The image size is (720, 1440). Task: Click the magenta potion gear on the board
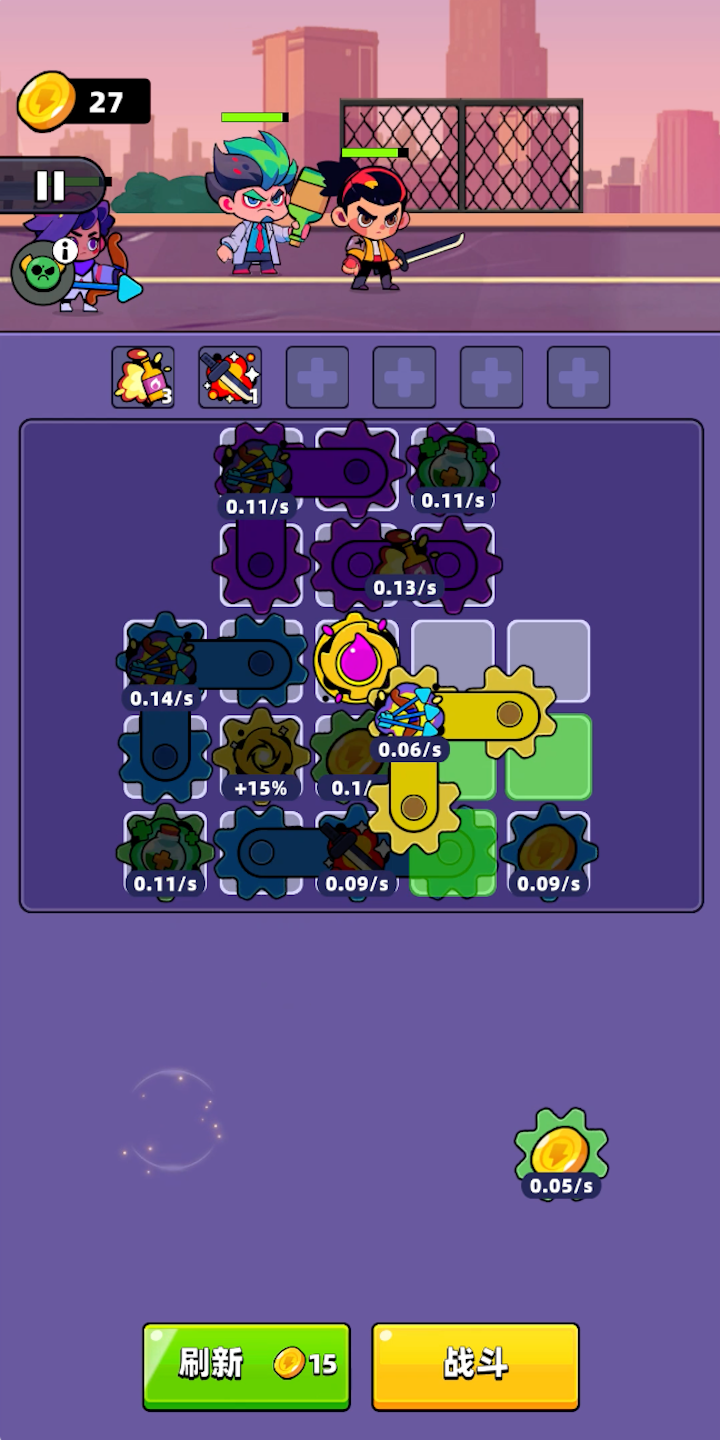[356, 658]
